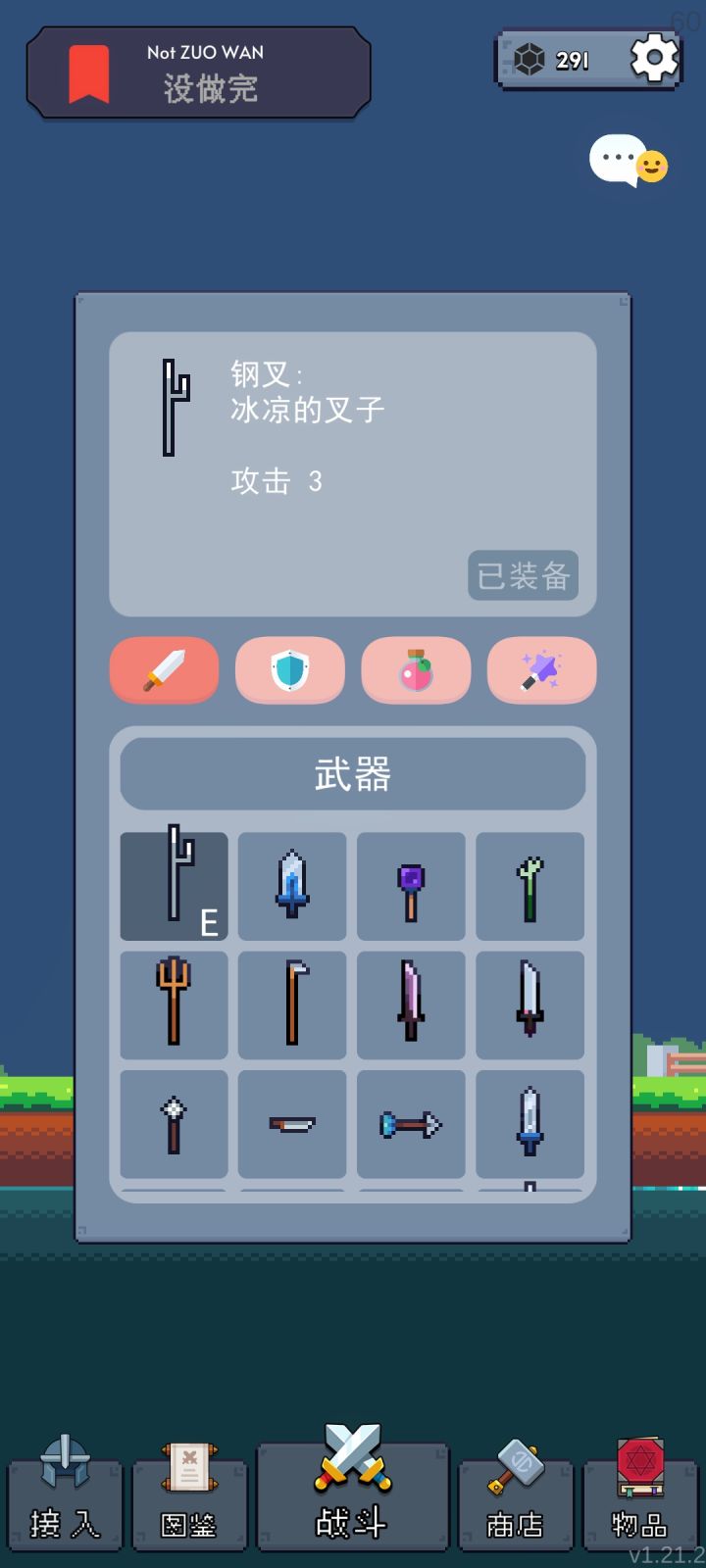Pick the purple orb staff weapon

tap(411, 885)
